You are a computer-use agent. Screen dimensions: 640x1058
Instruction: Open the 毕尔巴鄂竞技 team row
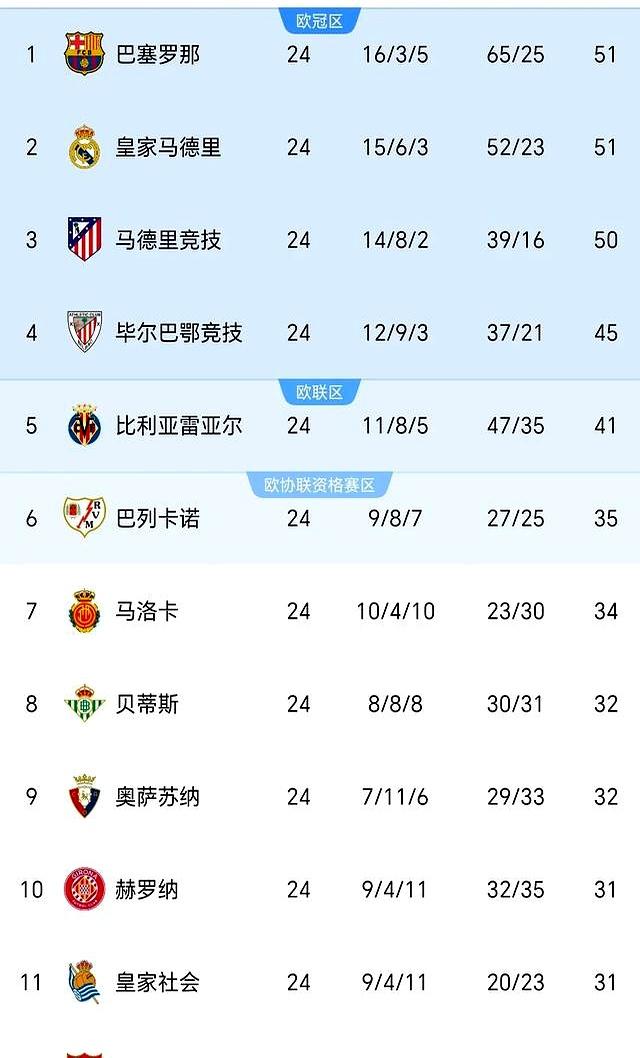click(320, 333)
